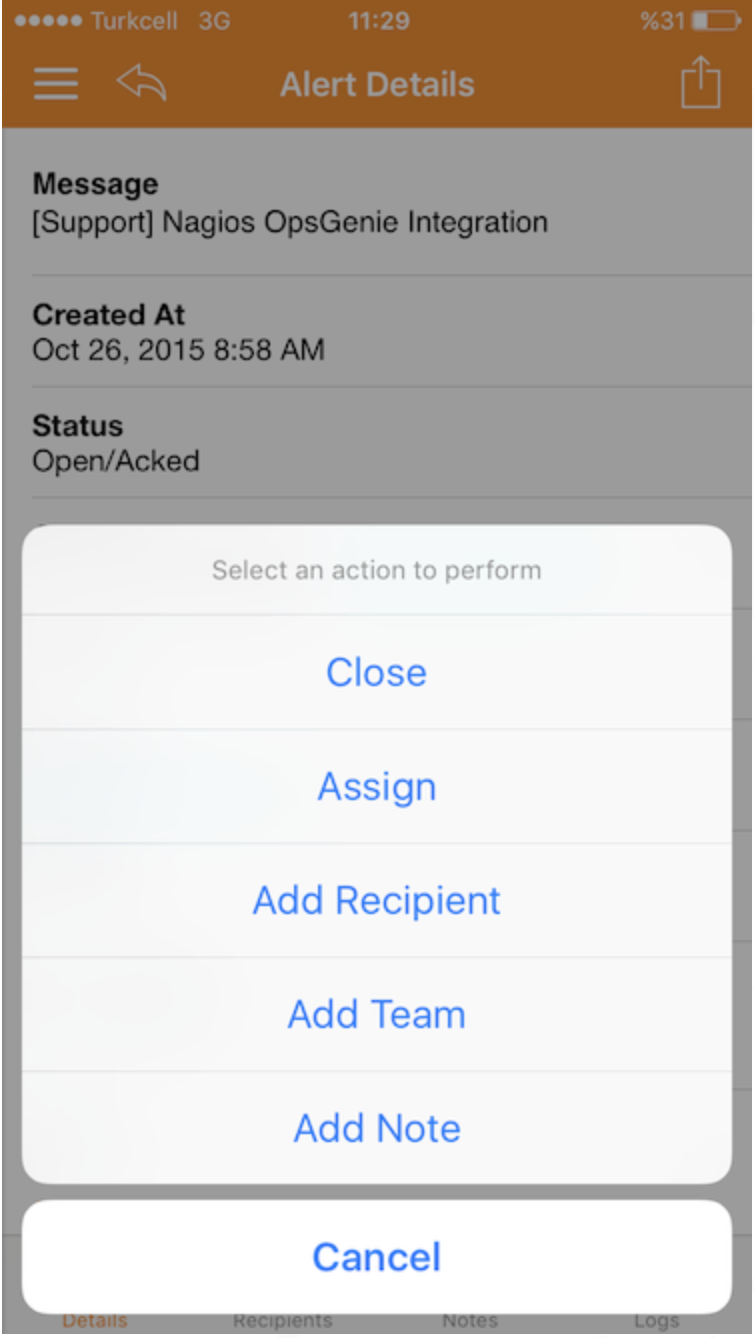Viewport: 754px width, 1338px height.
Task: Select Add Note from the action sheet
Action: point(376,1129)
